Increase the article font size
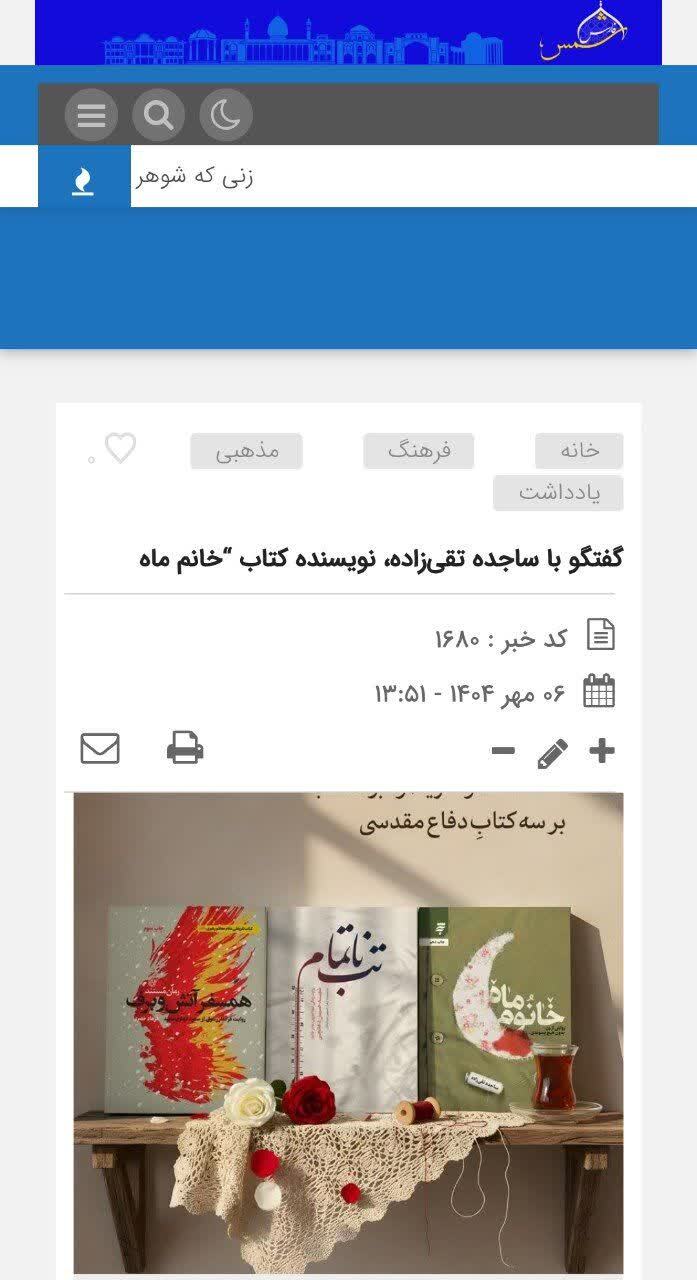Screen dimensions: 697x1280 tap(602, 751)
